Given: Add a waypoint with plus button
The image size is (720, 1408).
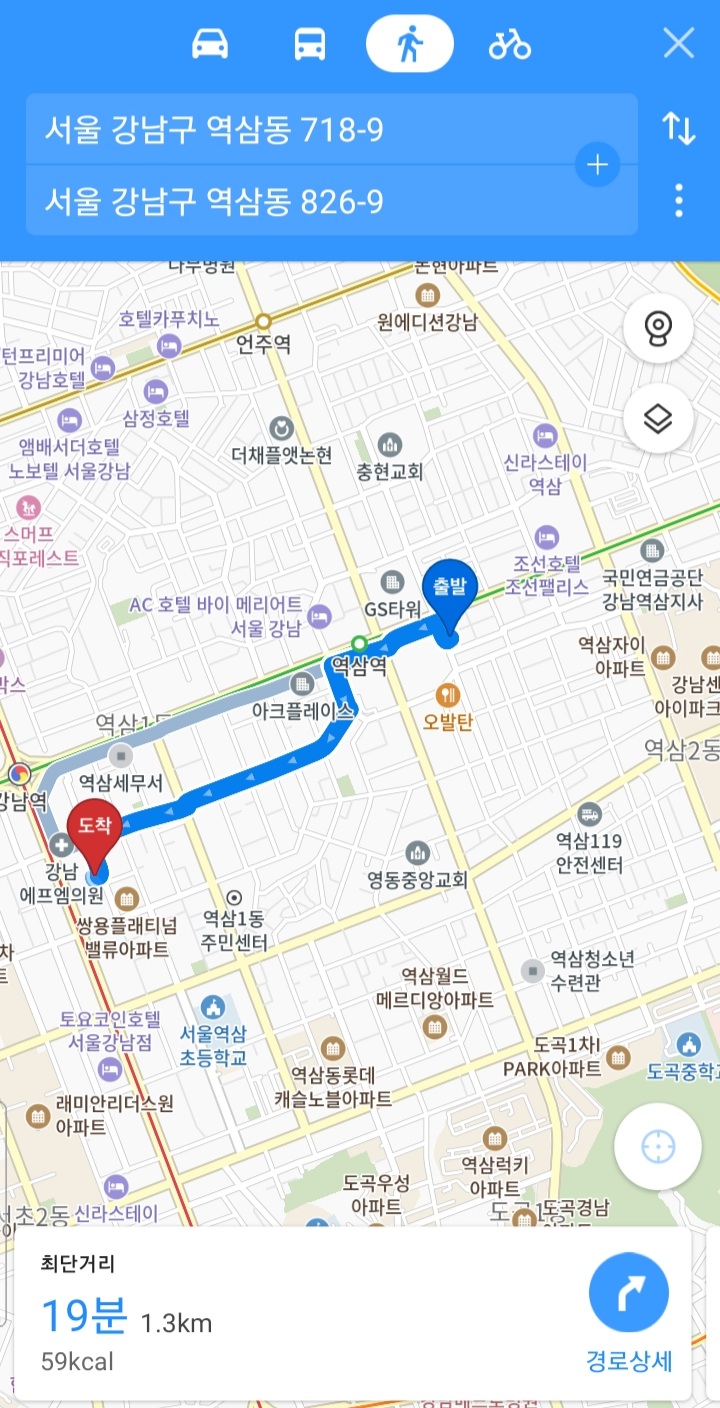Looking at the screenshot, I should tap(598, 165).
